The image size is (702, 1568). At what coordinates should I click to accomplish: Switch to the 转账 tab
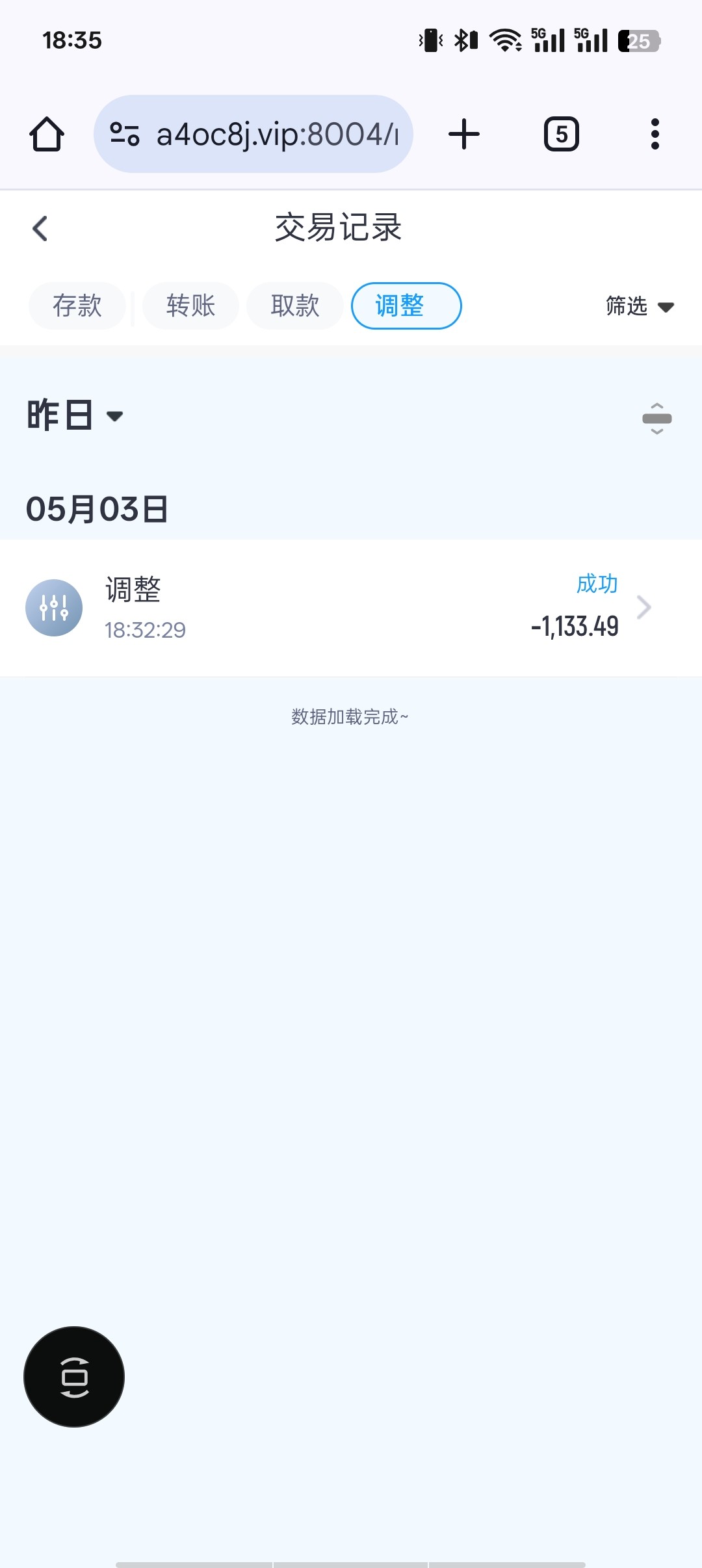click(x=190, y=306)
